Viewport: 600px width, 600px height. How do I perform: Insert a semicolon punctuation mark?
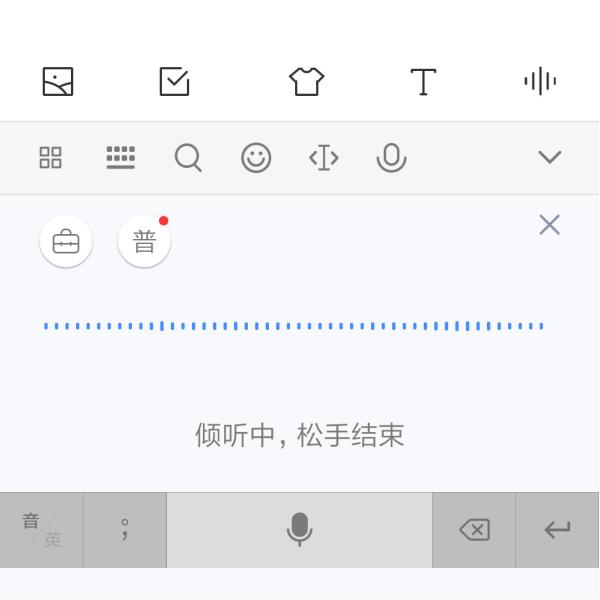point(124,530)
